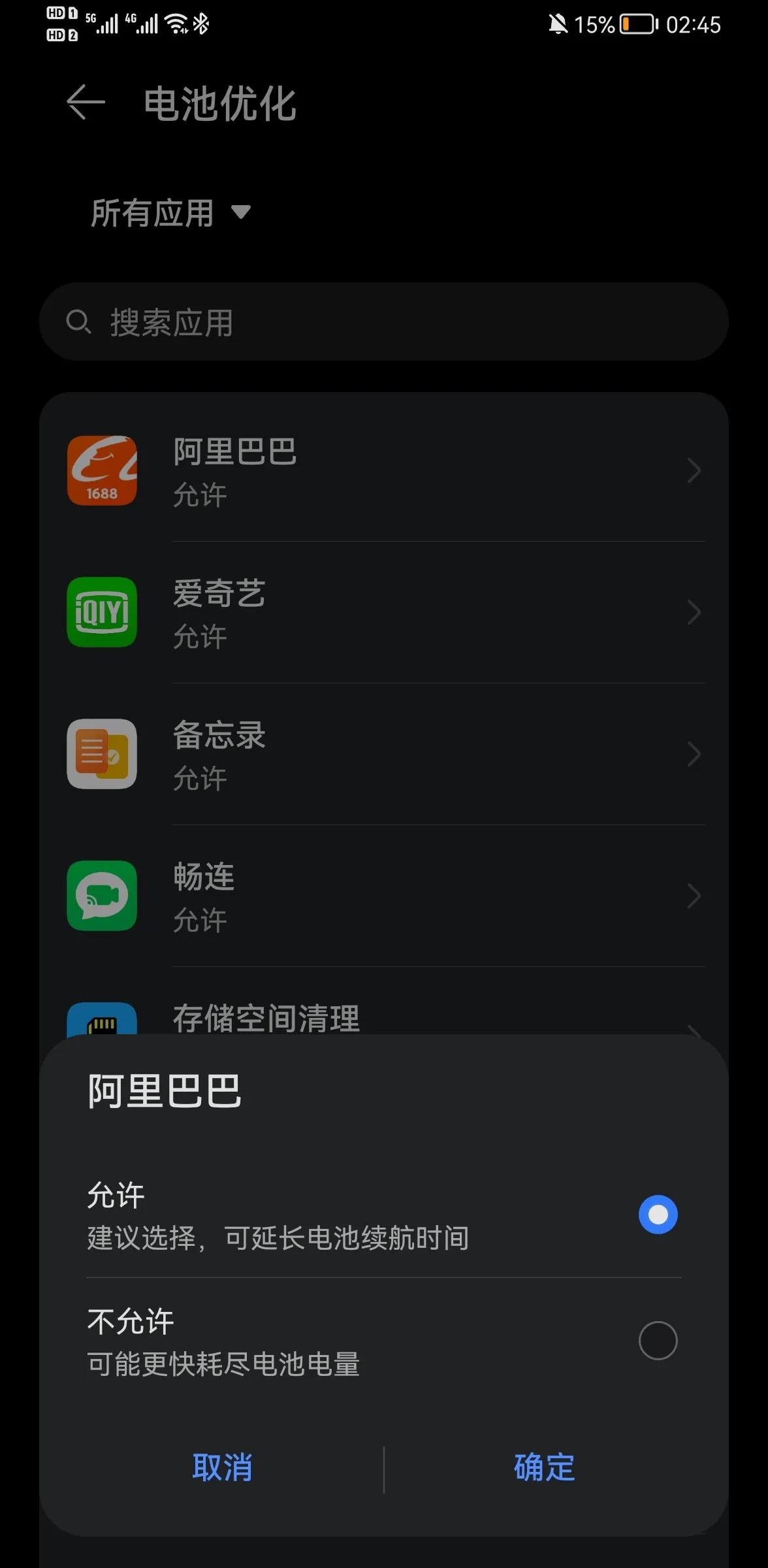The width and height of the screenshot is (768, 1568).
Task: Tap the 爱奇艺 iQIYI app icon
Action: tap(101, 613)
